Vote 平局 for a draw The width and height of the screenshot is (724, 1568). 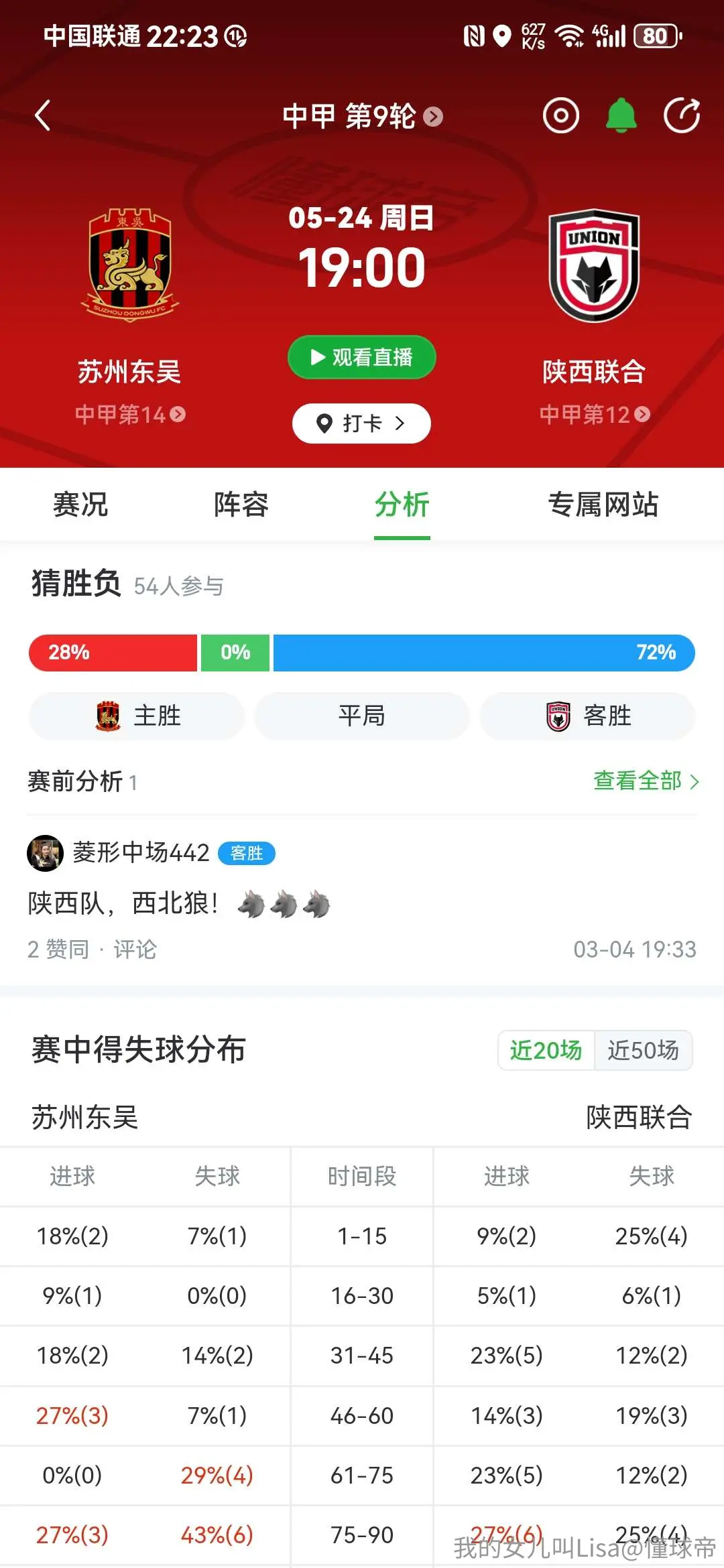tap(362, 716)
